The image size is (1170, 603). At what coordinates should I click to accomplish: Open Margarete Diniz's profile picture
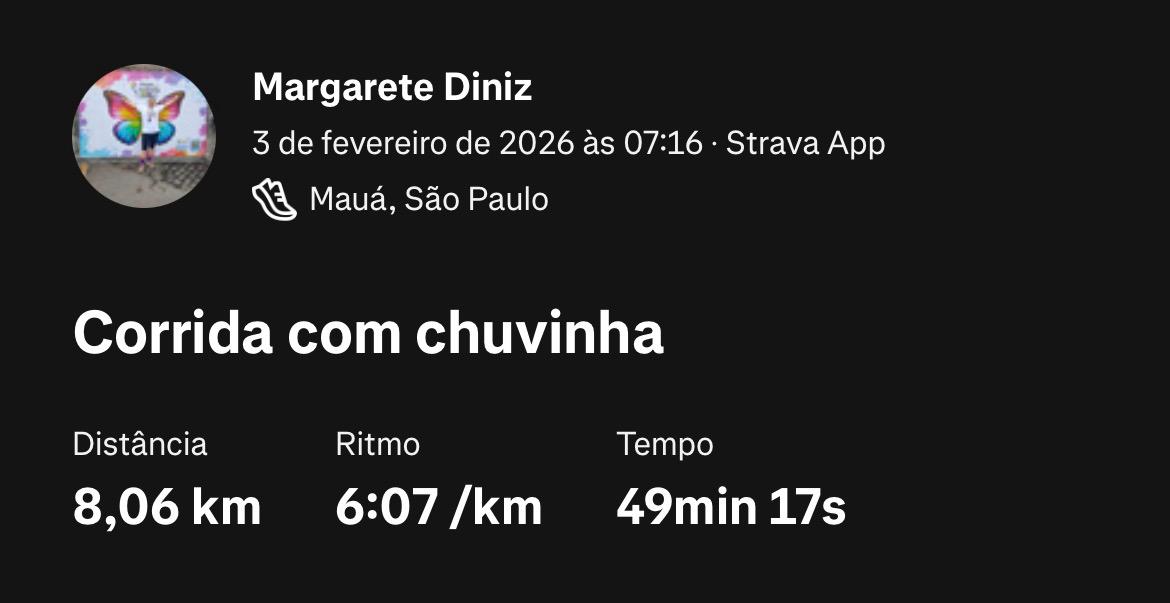pos(144,136)
